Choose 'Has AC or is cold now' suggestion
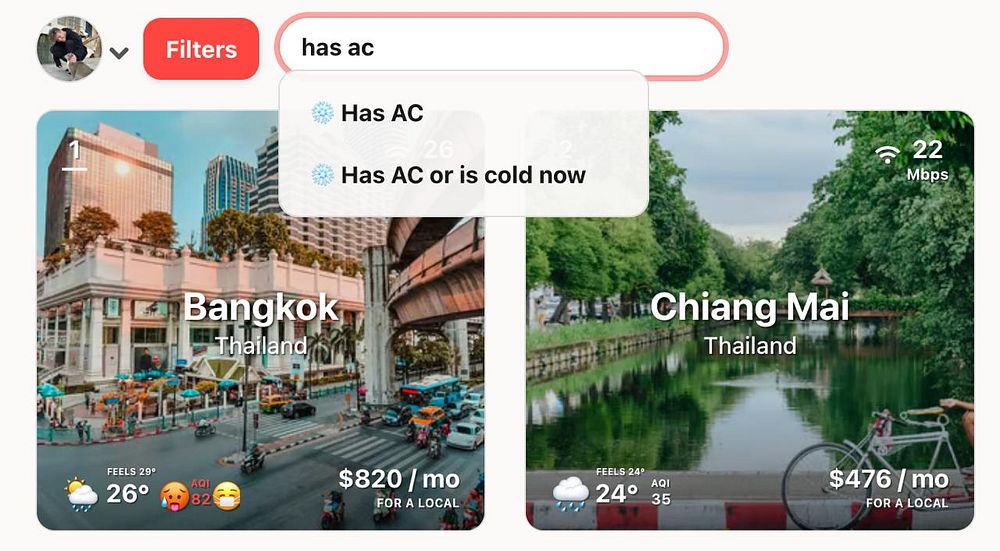 pos(462,175)
